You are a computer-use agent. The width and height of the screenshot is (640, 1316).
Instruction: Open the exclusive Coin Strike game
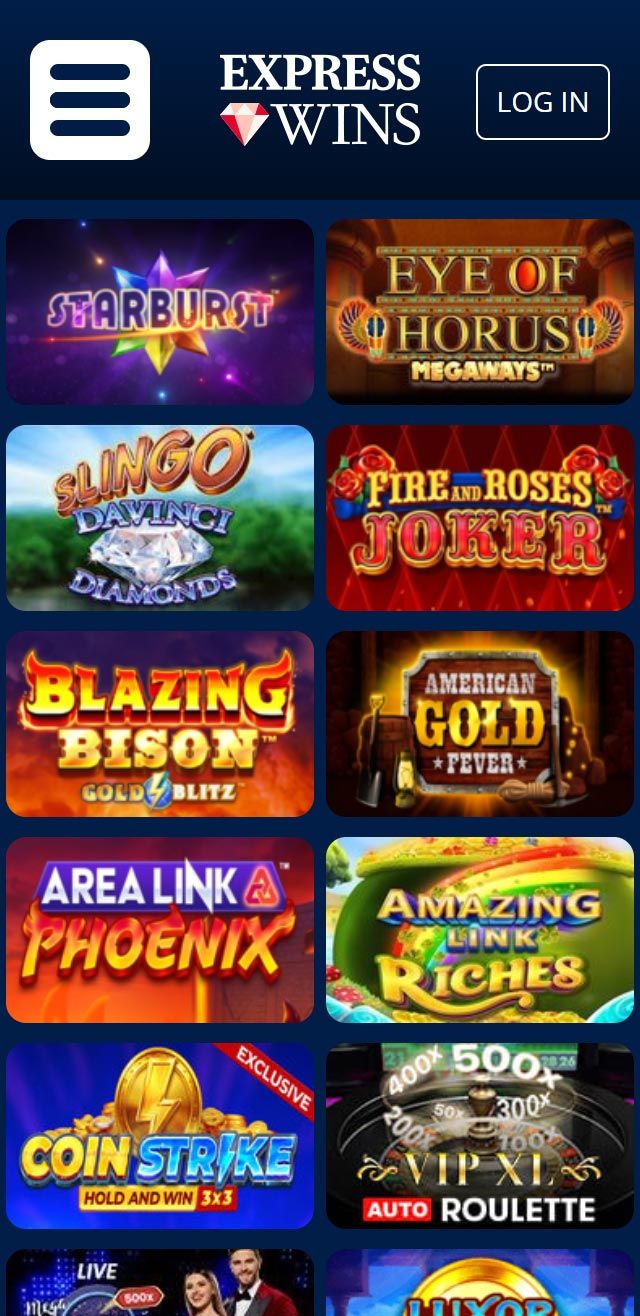click(160, 1136)
